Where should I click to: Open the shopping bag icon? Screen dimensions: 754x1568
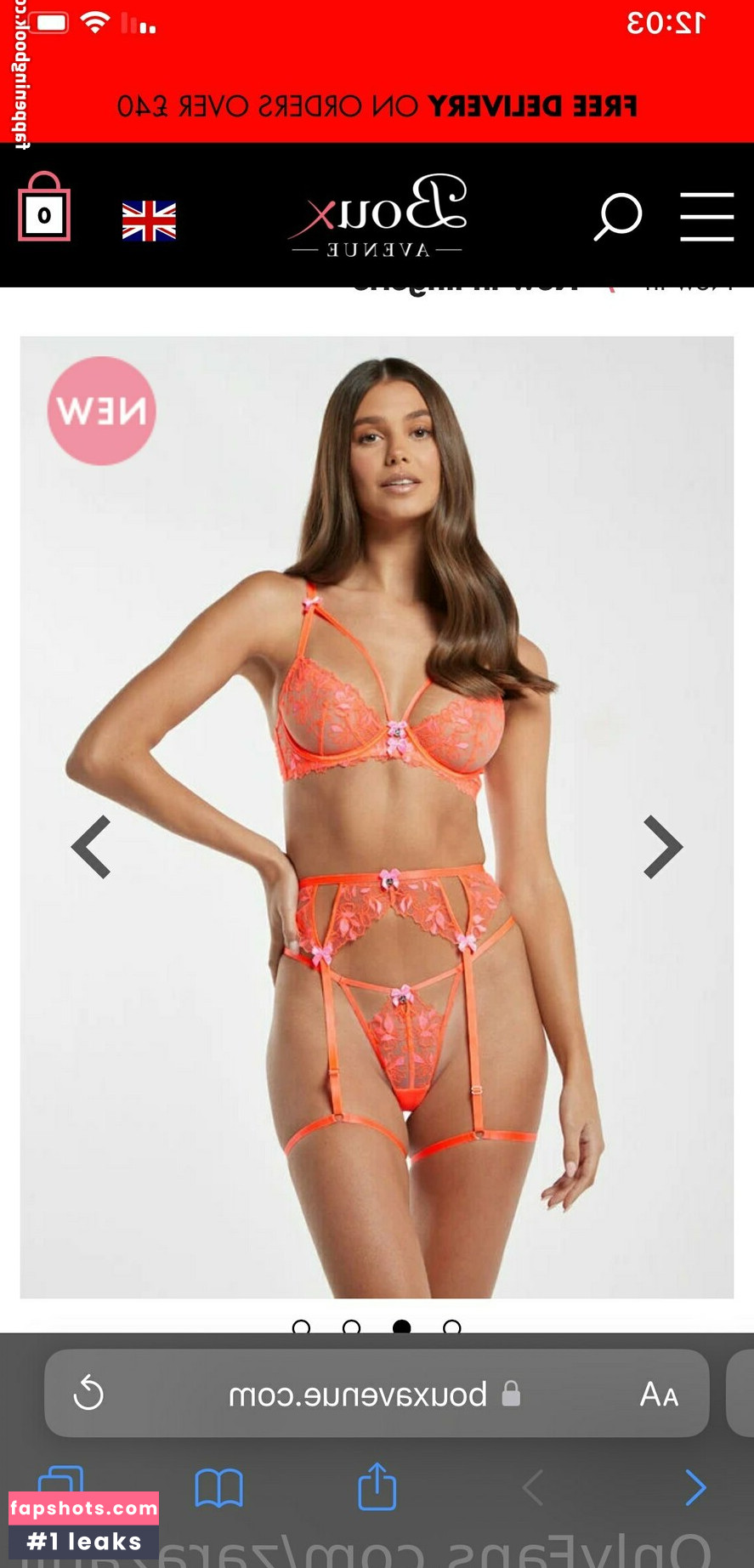click(44, 208)
